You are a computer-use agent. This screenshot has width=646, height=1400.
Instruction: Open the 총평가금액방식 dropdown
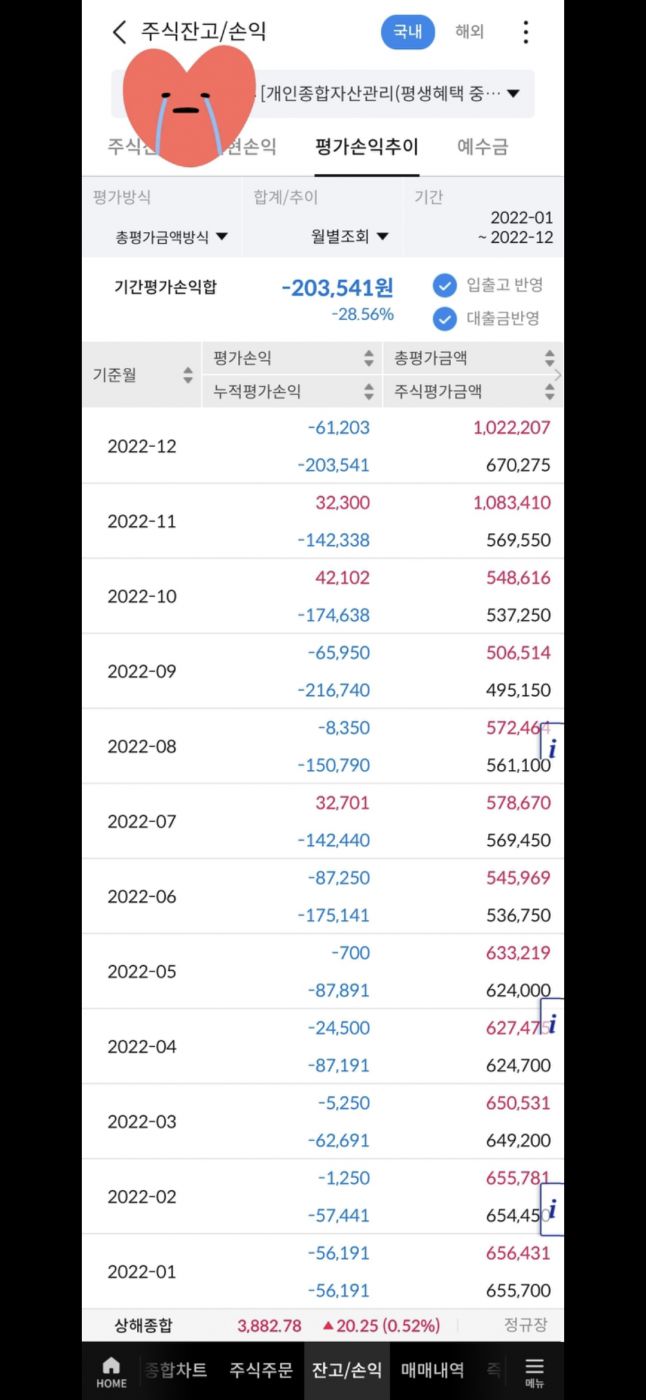click(171, 237)
